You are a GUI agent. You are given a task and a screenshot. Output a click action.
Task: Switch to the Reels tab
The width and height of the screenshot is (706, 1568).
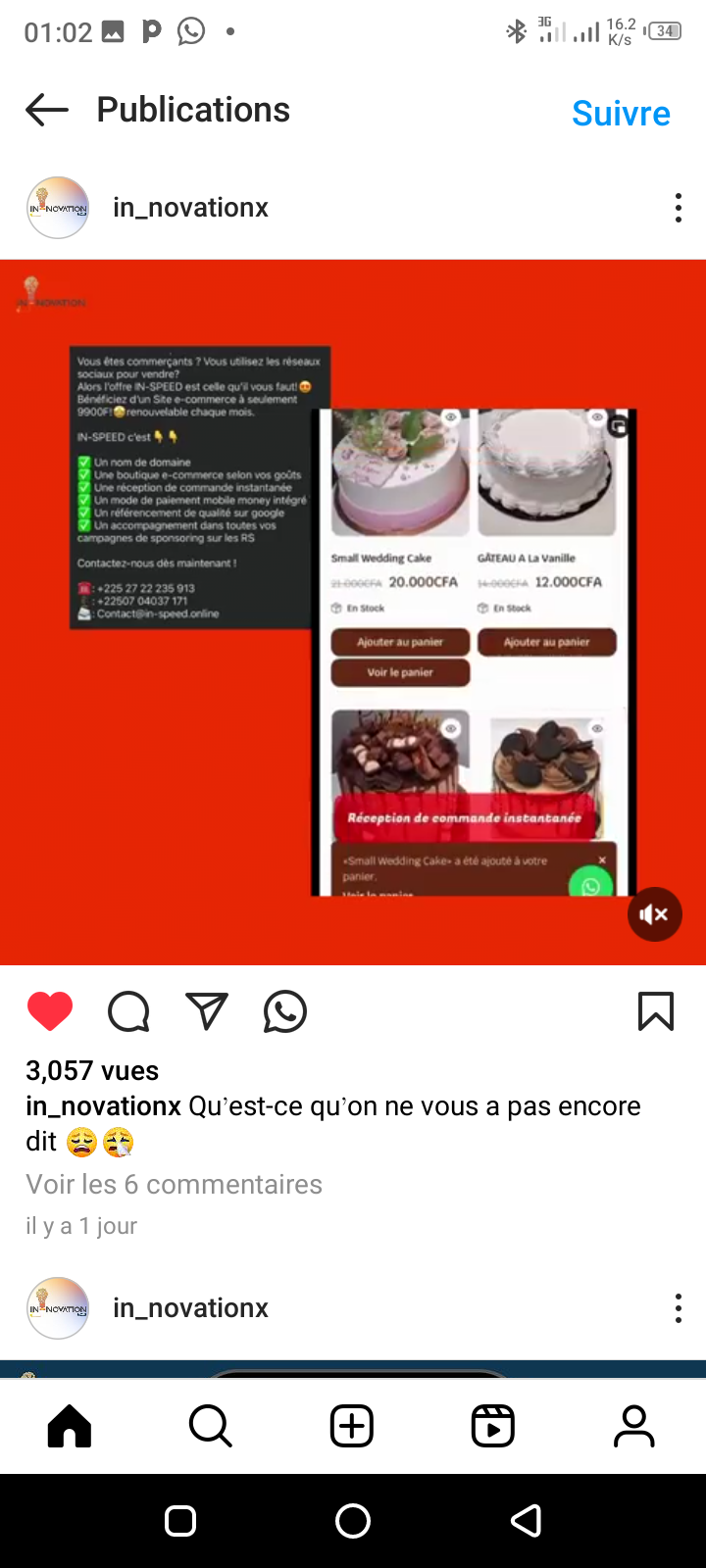(x=493, y=1426)
